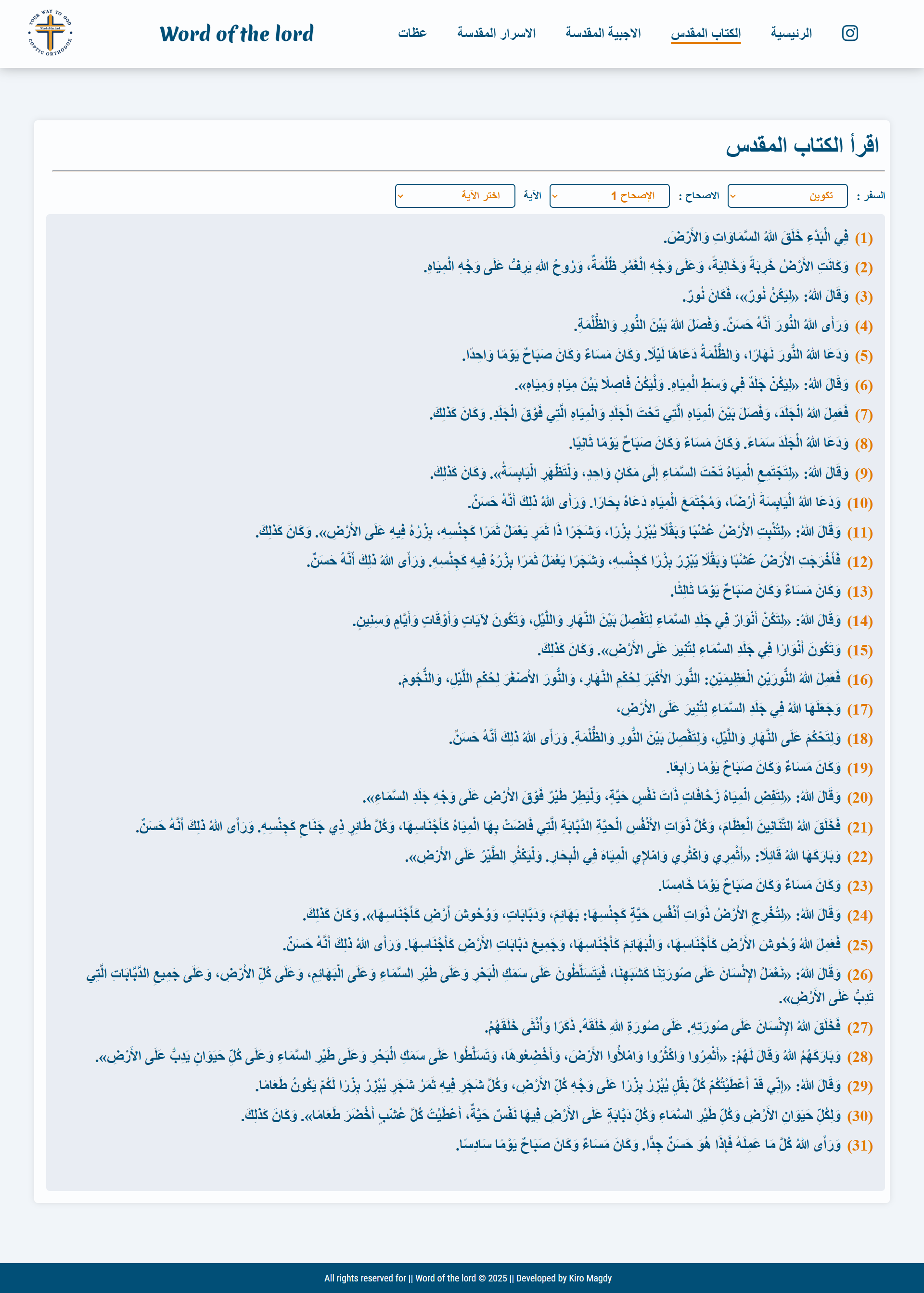This screenshot has height=1293, width=924.
Task: Open the Instagram icon in the header
Action: [x=850, y=34]
